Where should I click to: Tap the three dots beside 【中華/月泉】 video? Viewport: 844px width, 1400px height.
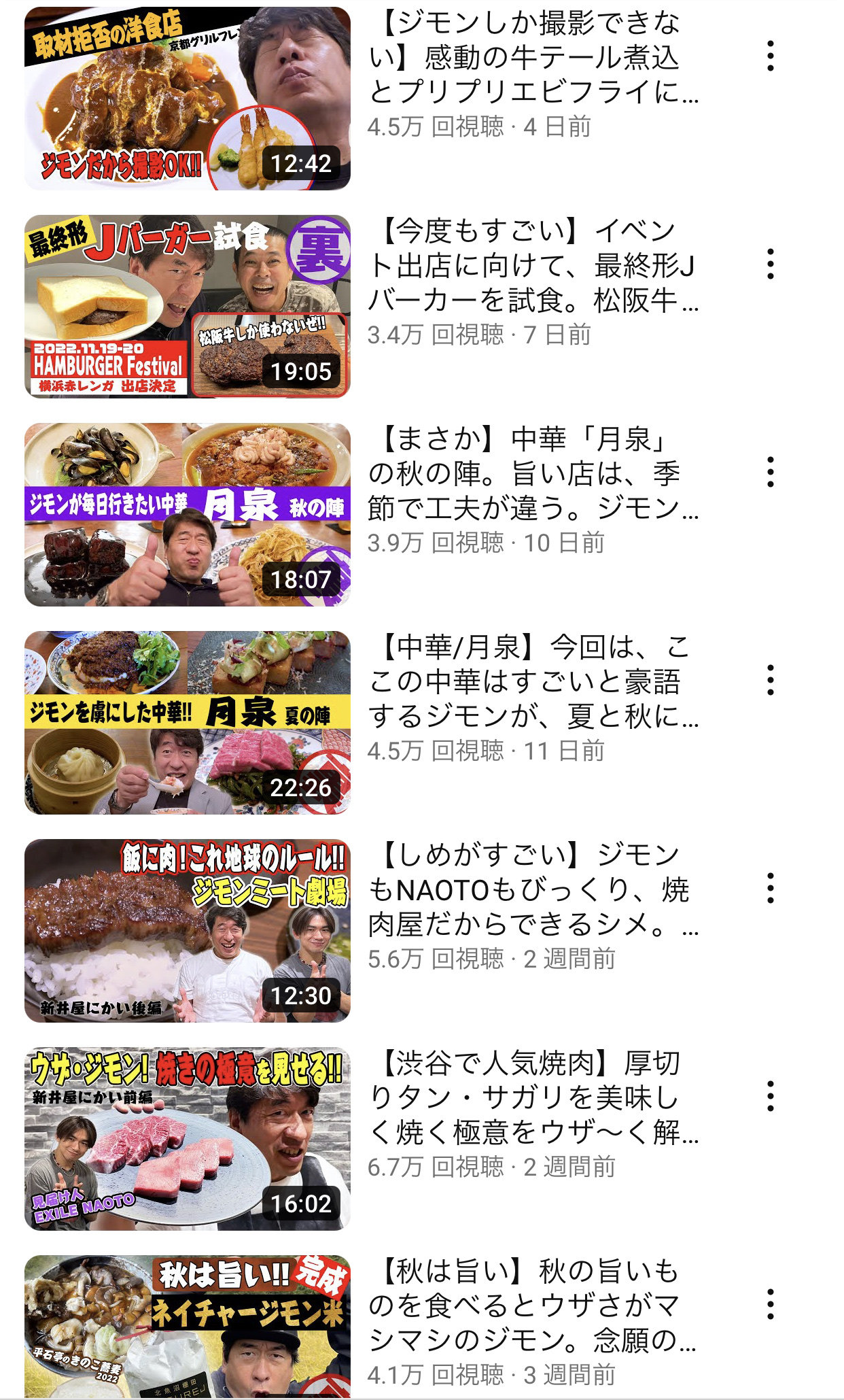pos(770,680)
